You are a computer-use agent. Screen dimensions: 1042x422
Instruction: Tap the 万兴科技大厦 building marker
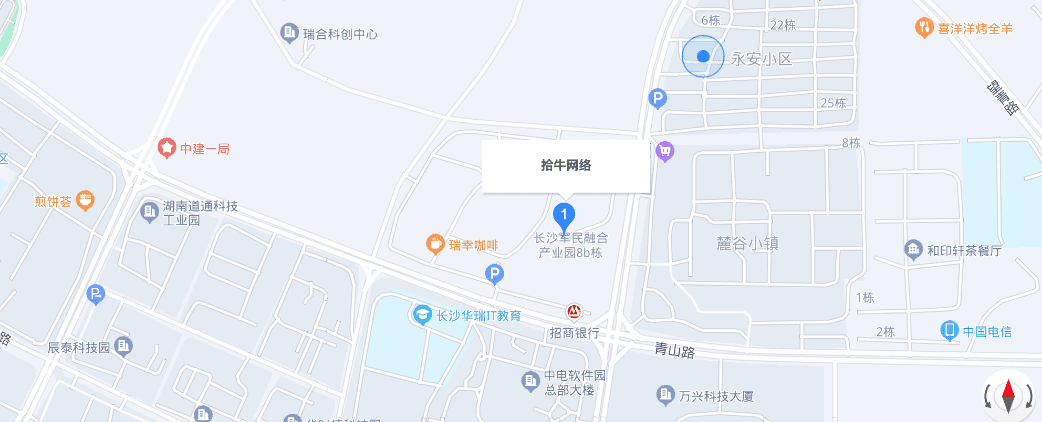click(x=665, y=396)
